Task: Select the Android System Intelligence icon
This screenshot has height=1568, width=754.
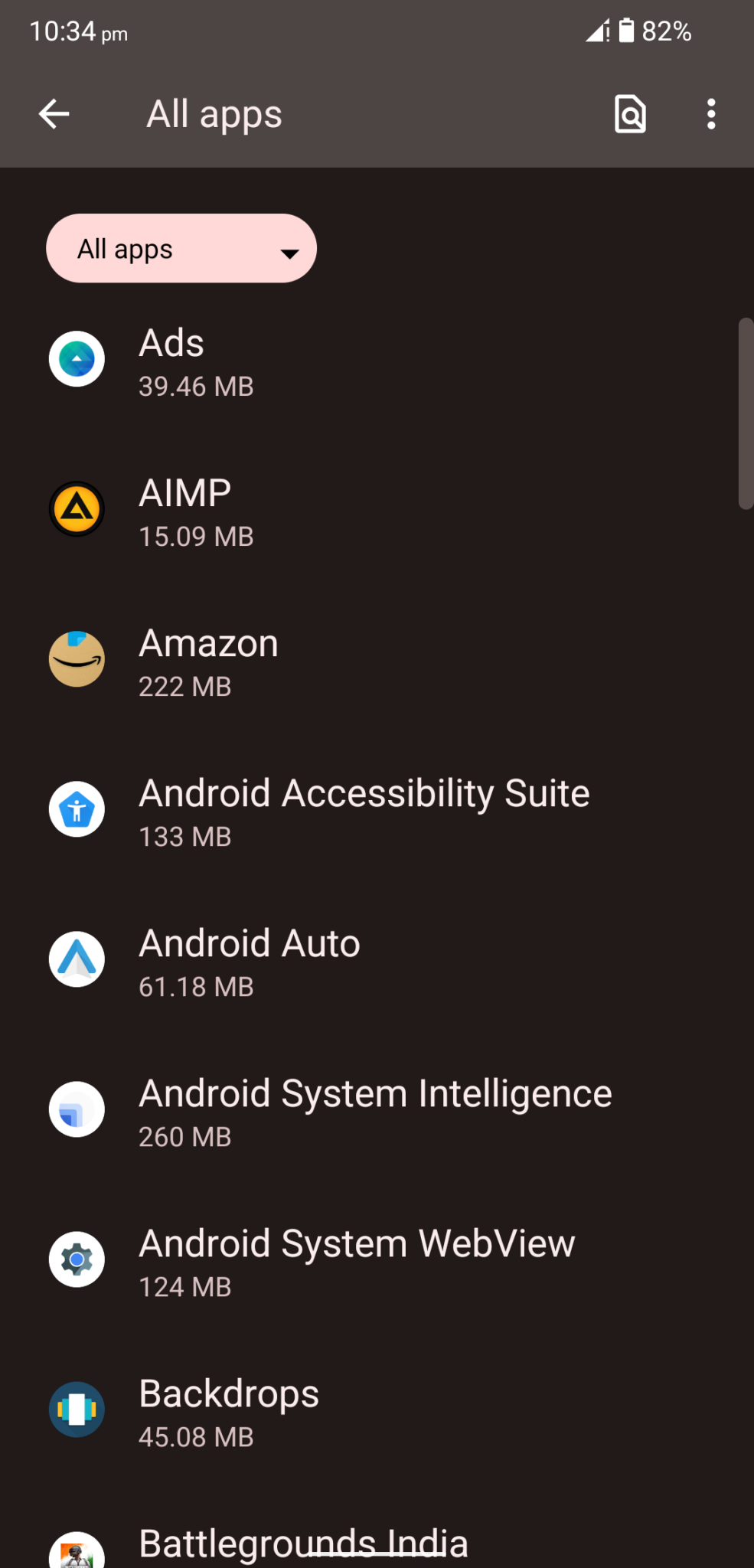Action: tap(77, 1109)
